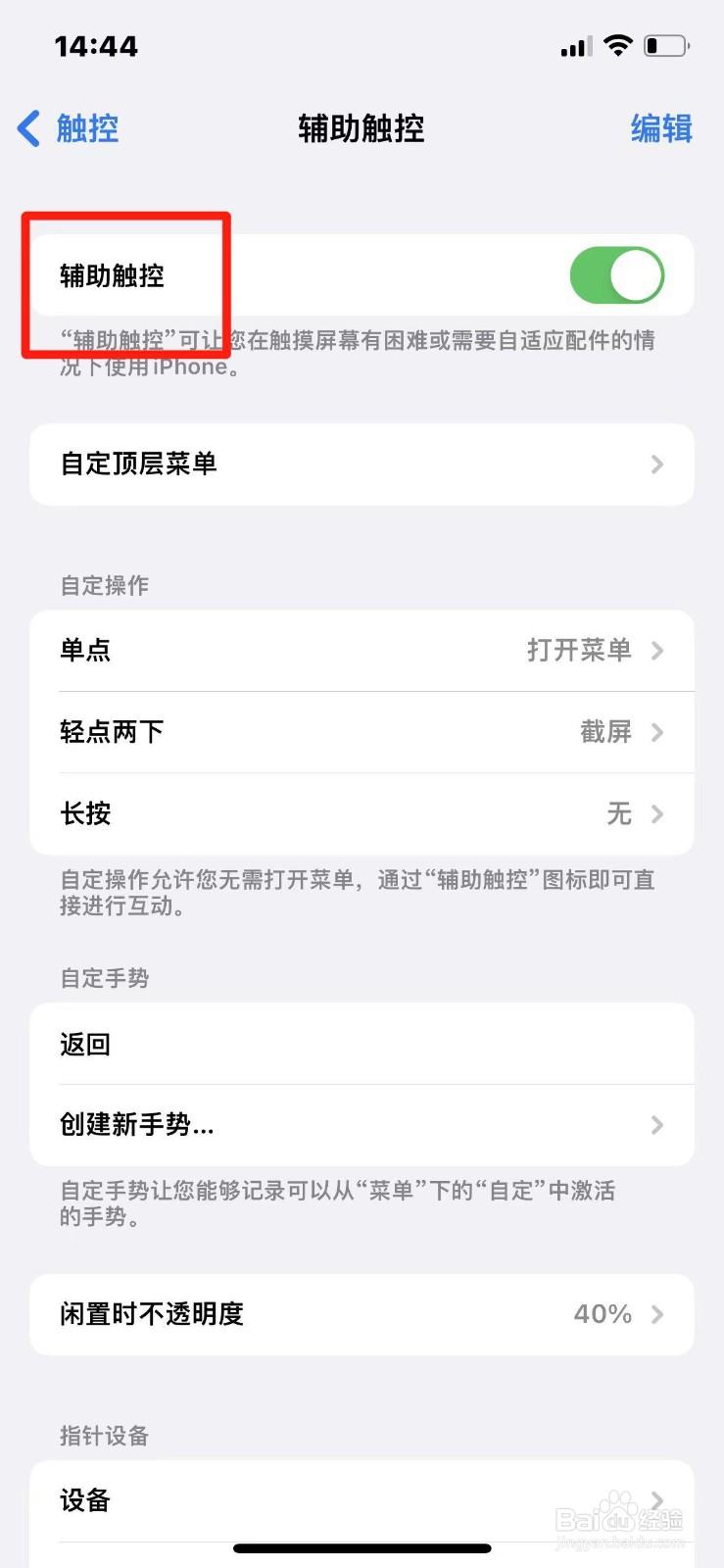Expand the 单点 action row
724x1568 pixels.
pos(362,651)
